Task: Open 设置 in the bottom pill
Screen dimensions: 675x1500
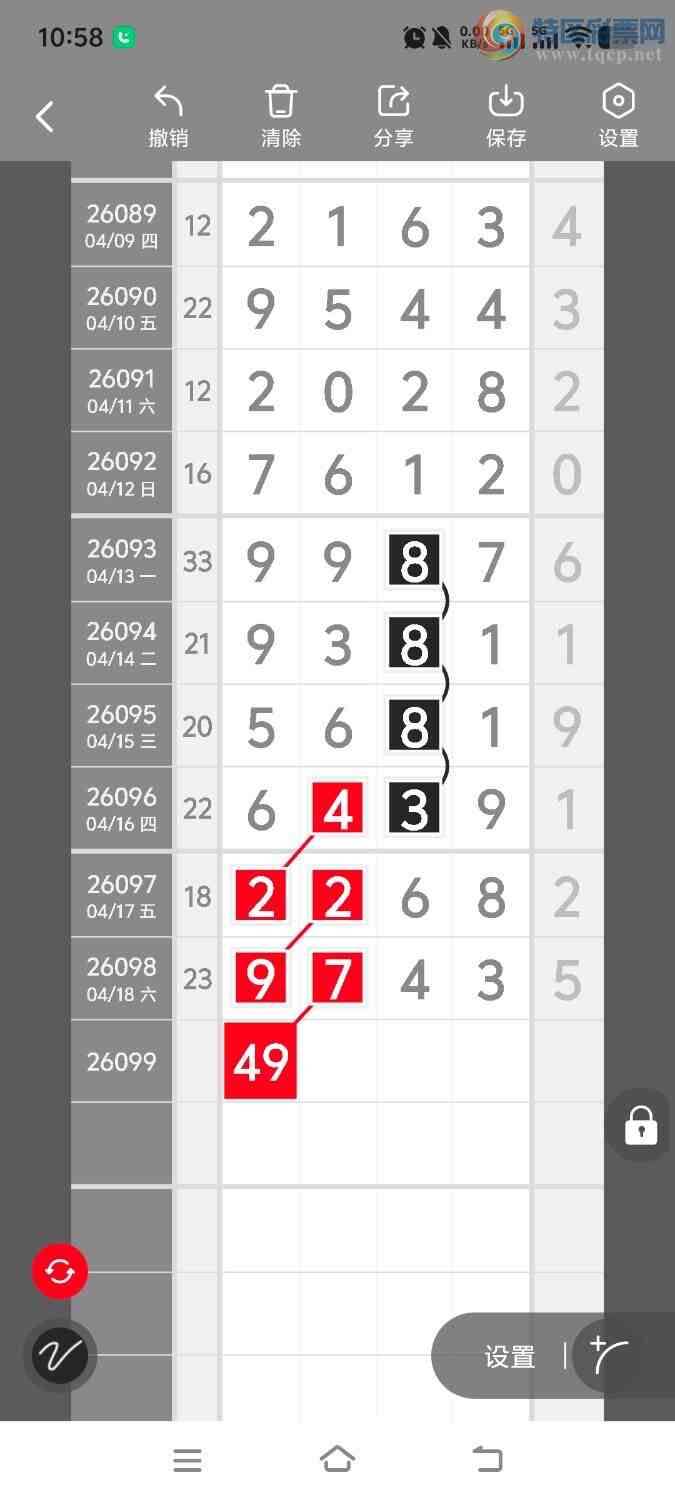Action: coord(510,1357)
